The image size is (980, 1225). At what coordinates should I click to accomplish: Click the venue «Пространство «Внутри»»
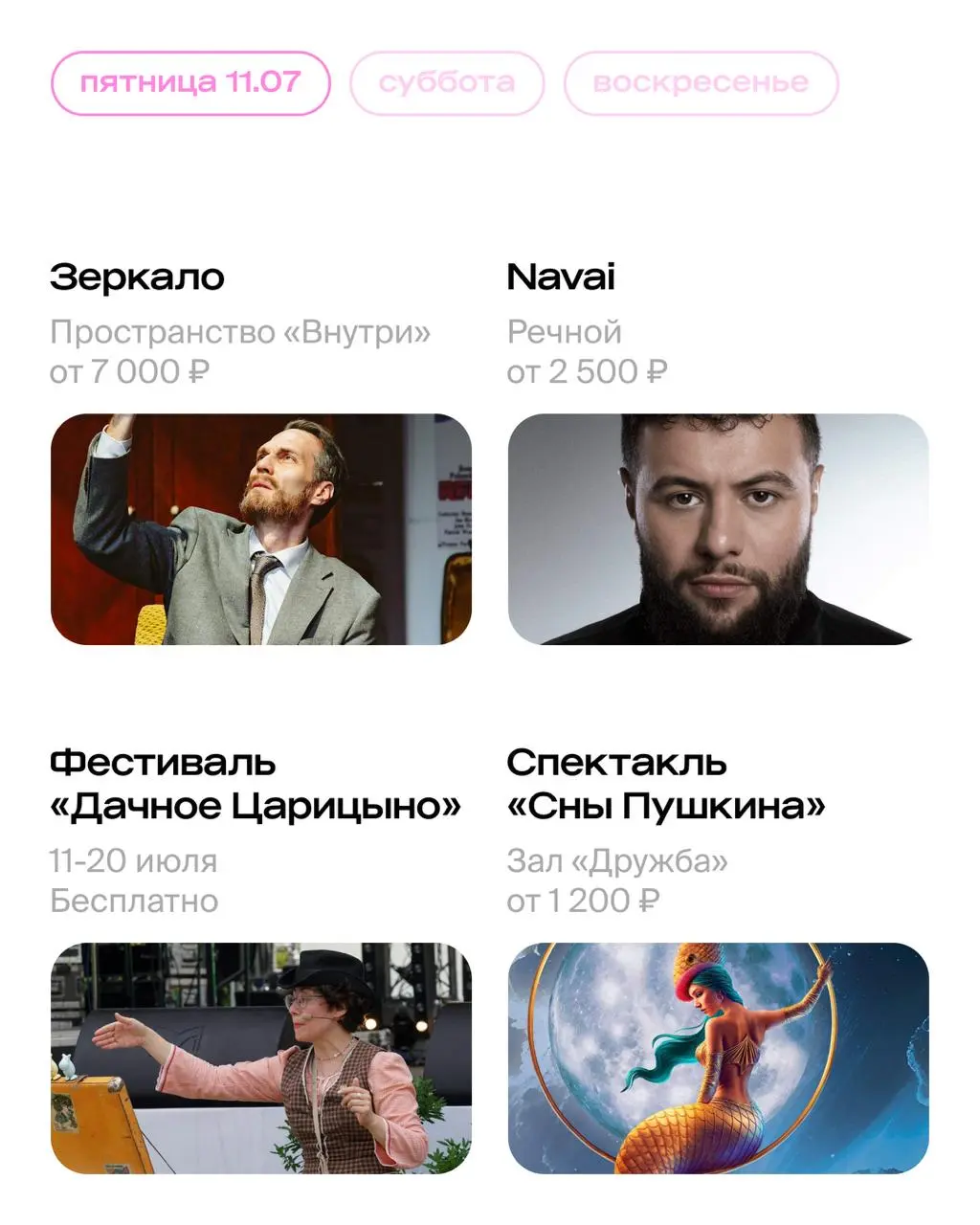click(x=240, y=332)
